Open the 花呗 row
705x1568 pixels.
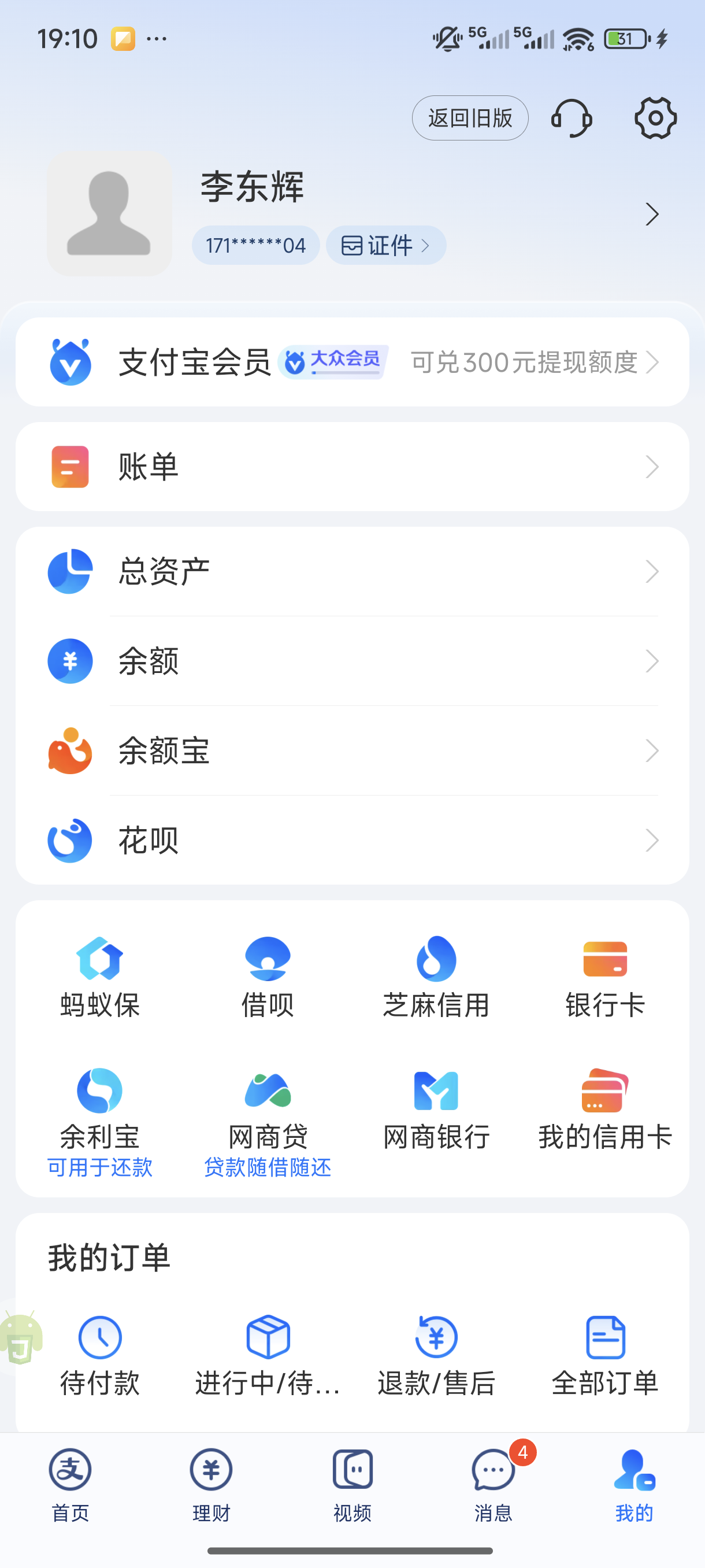click(x=352, y=840)
